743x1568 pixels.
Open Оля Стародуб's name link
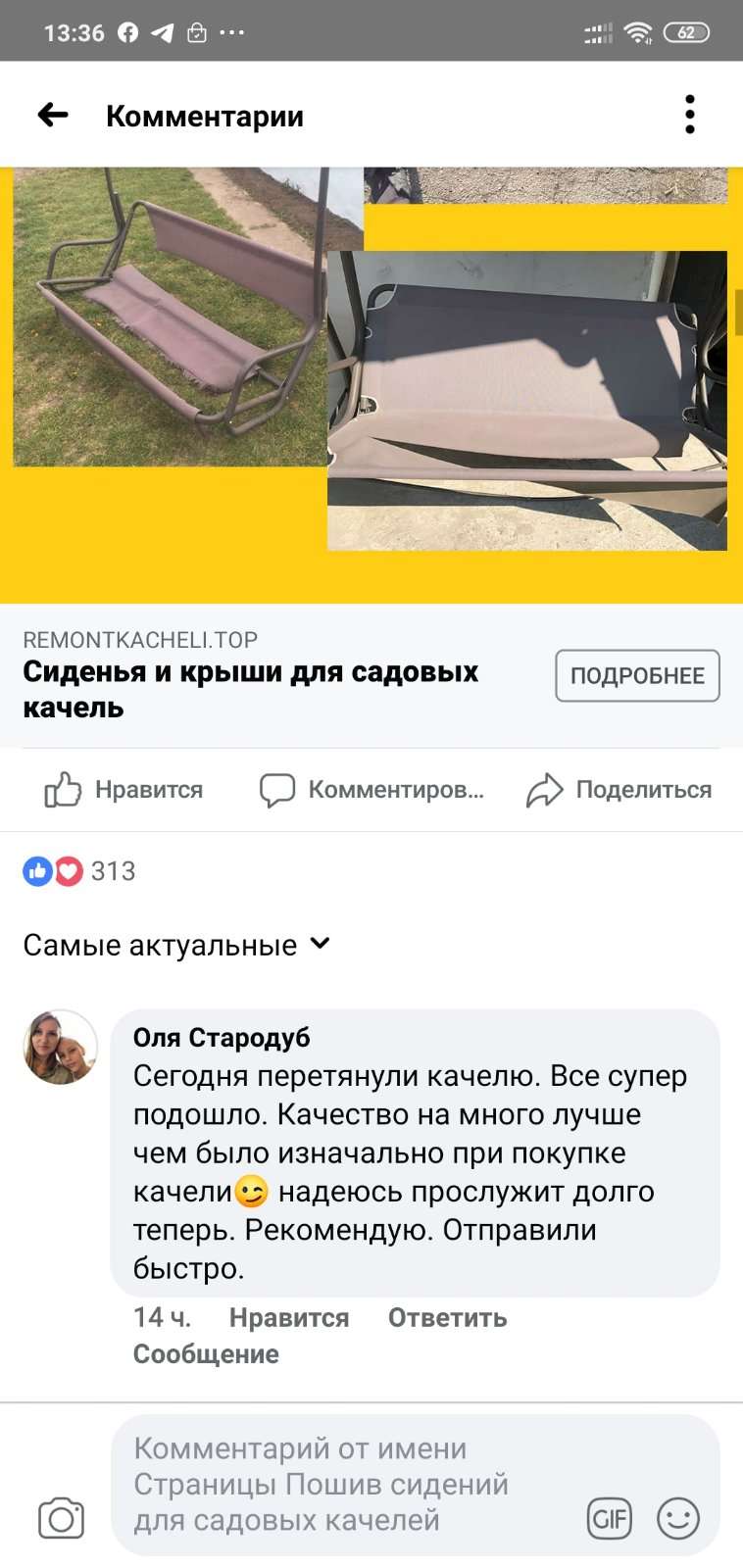coord(222,1038)
